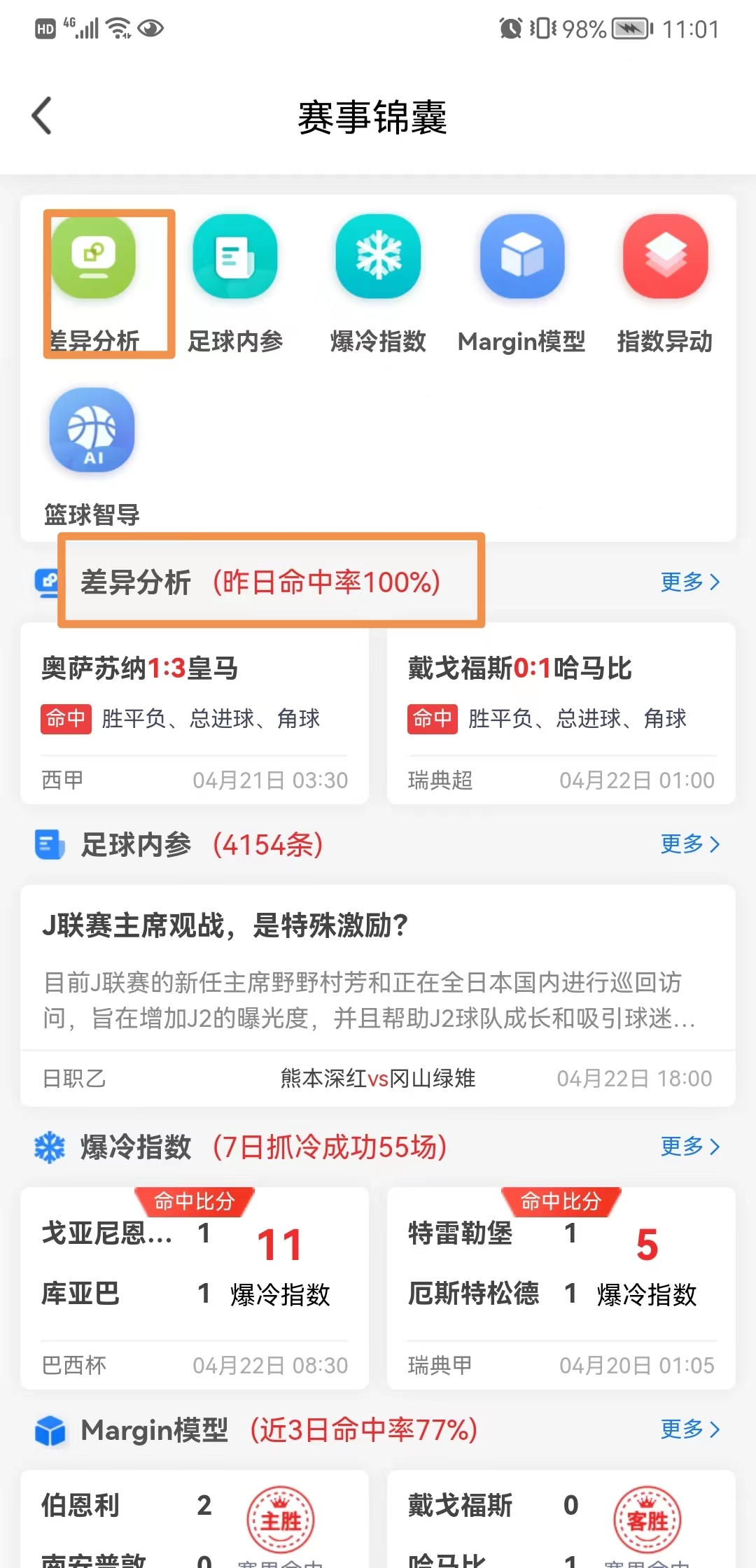The height and width of the screenshot is (1568, 756).
Task: Open 足球内参 tool
Action: 235,281
